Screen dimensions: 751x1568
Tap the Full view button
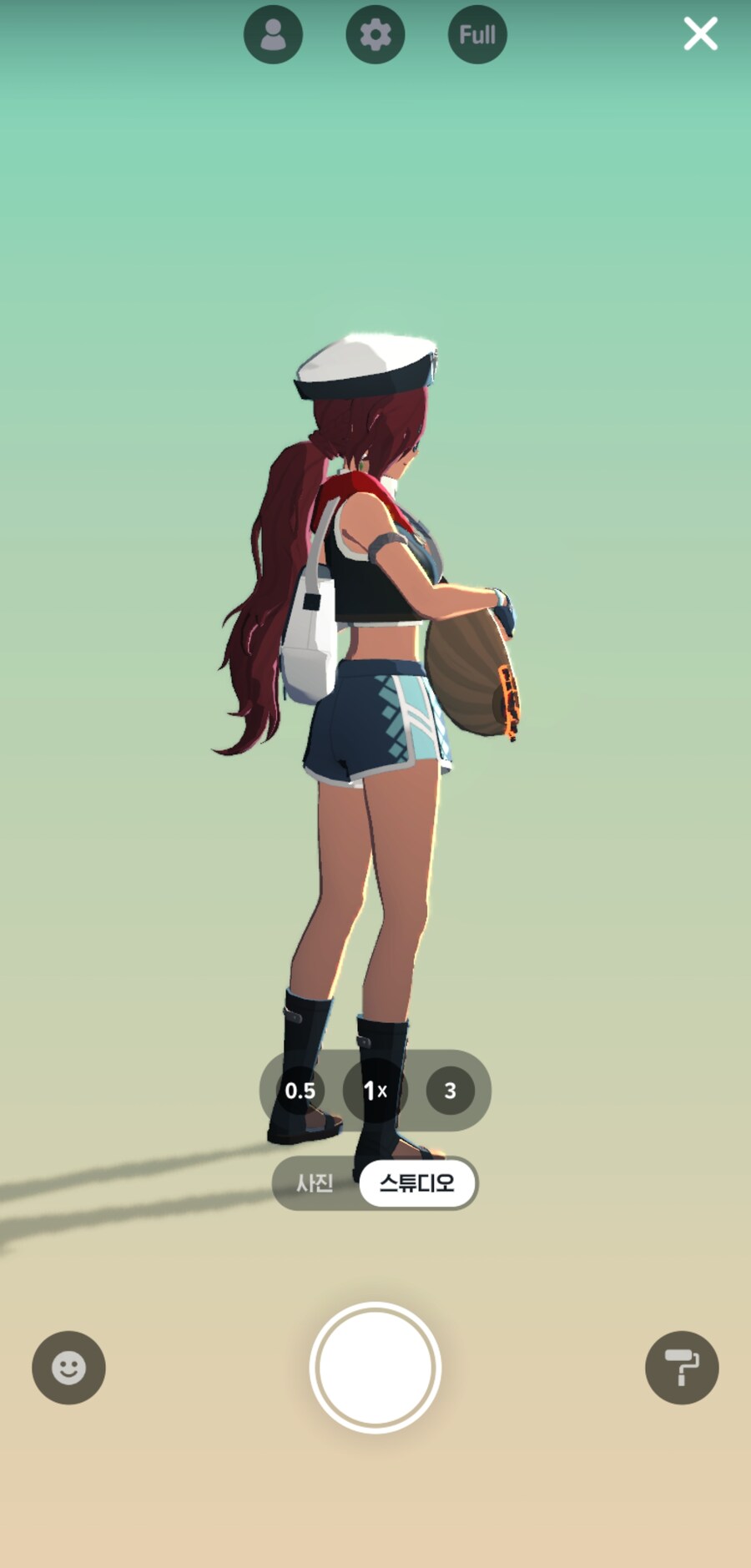(x=477, y=35)
